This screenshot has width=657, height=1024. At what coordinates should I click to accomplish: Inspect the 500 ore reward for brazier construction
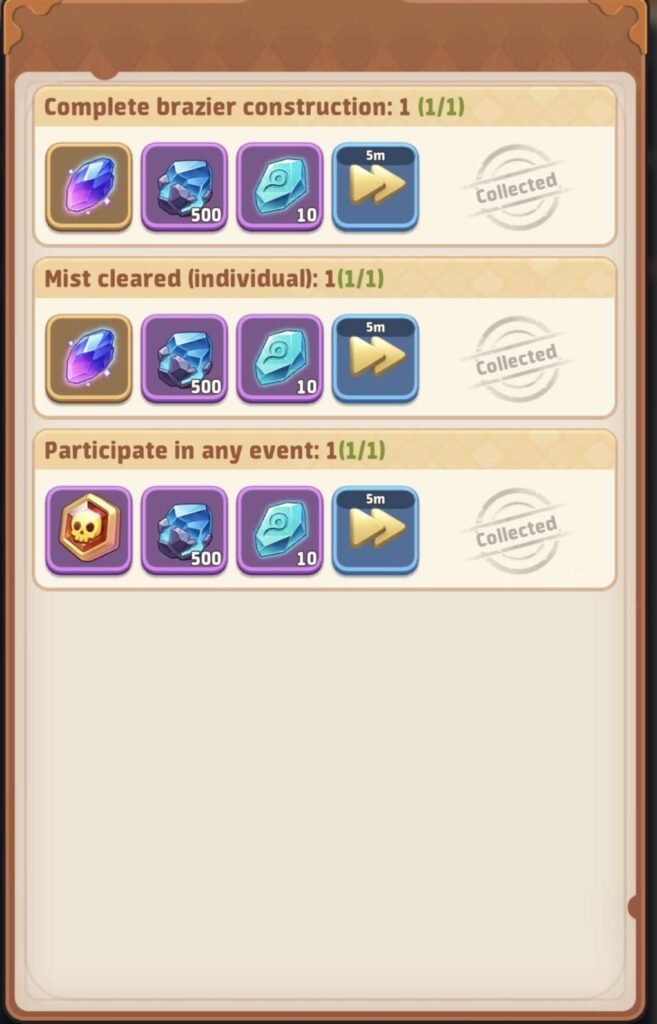click(x=184, y=187)
